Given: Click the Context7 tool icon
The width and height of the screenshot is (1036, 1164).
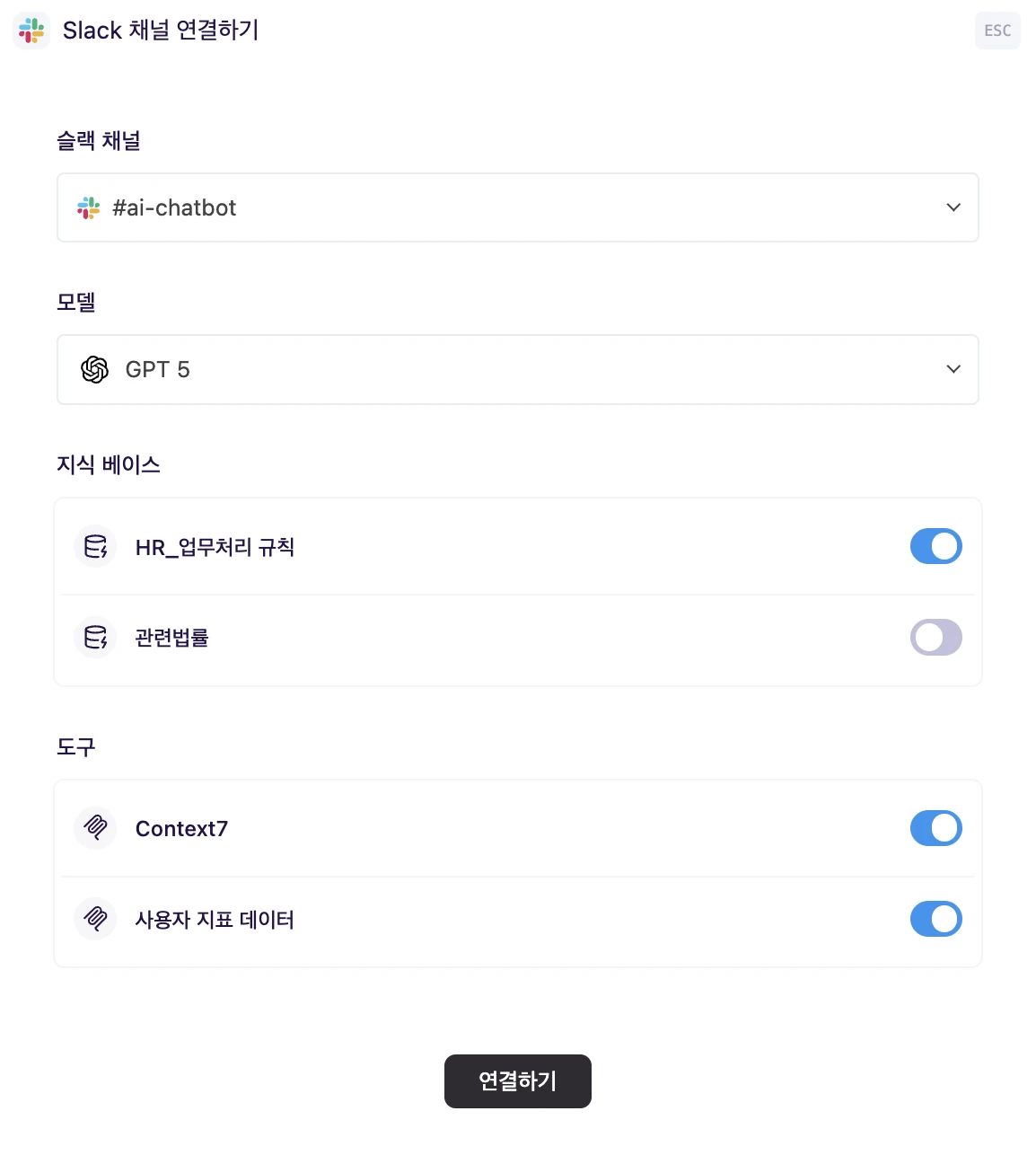Looking at the screenshot, I should 94,828.
